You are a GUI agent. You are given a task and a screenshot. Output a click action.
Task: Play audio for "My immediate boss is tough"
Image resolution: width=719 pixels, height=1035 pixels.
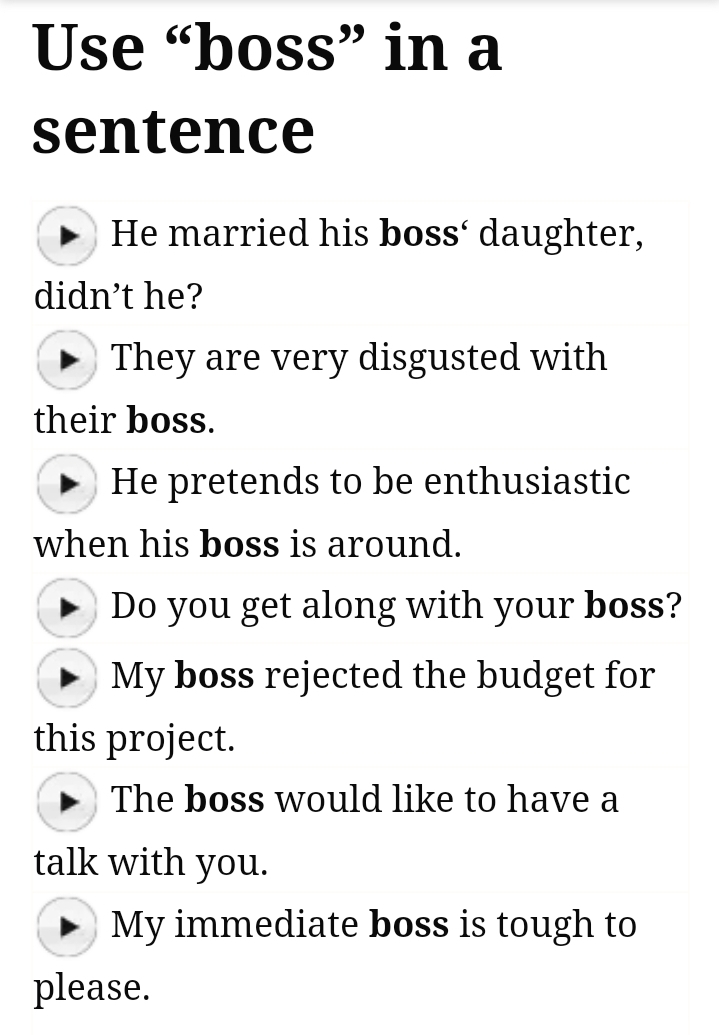(66, 925)
